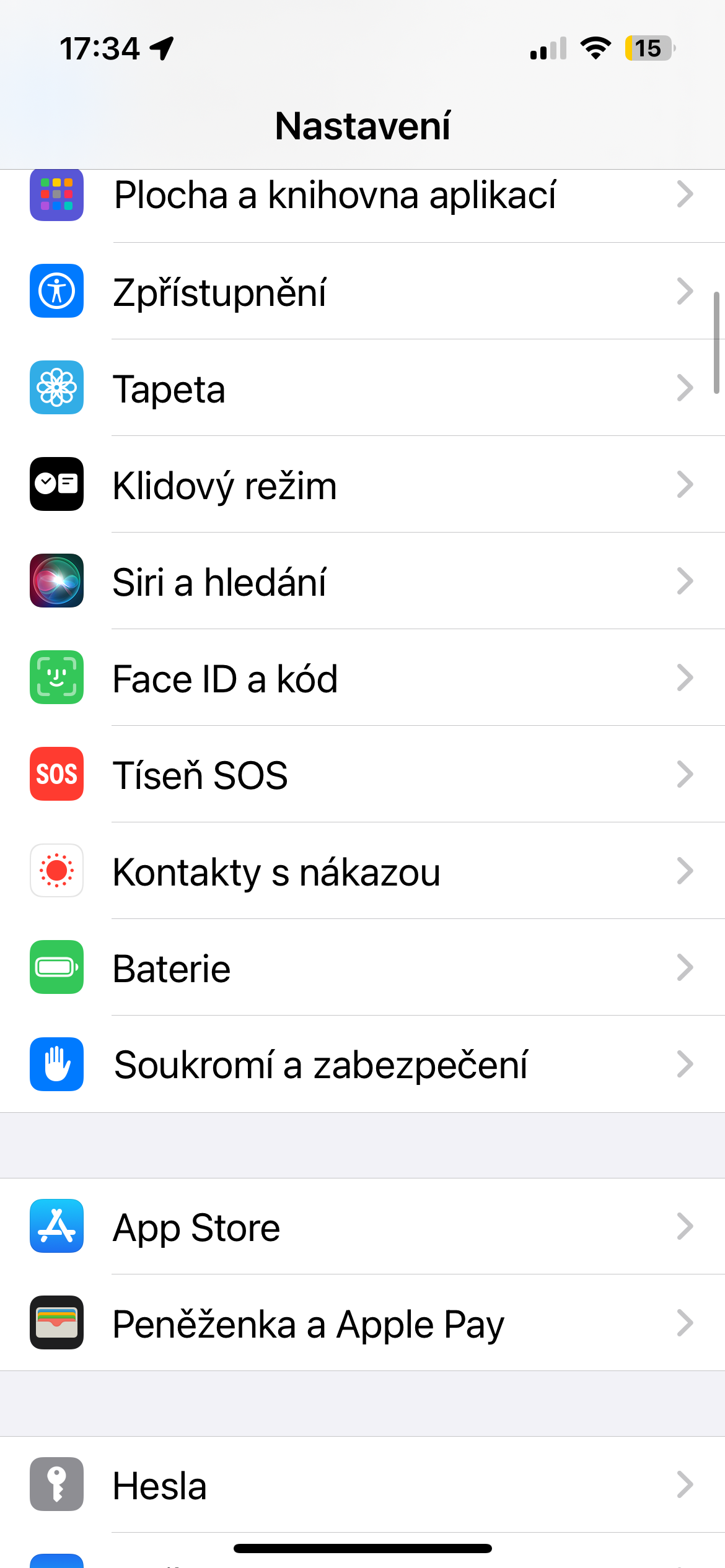This screenshot has width=725, height=1568.
Task: Open App Store settings
Action: tap(335, 1227)
